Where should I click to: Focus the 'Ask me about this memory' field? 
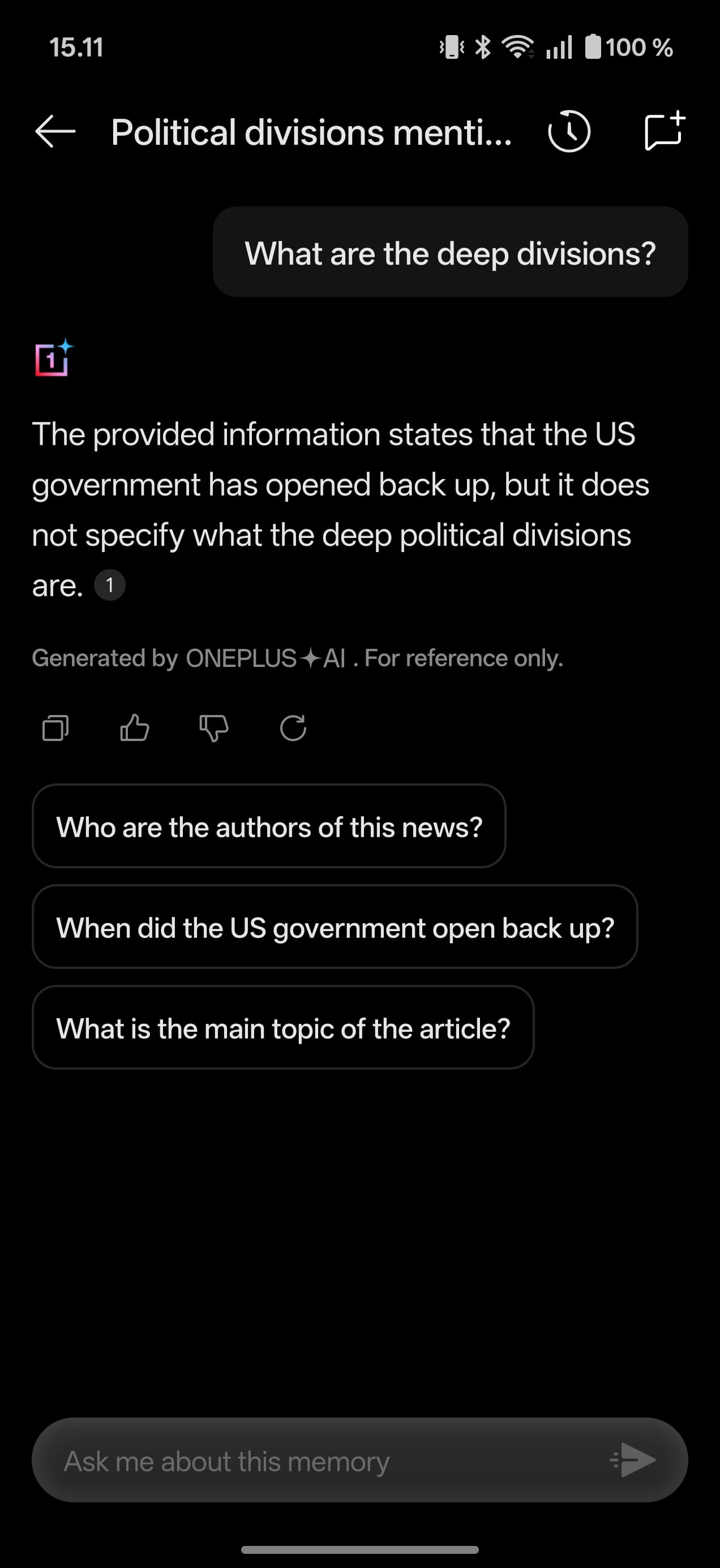point(317,1461)
